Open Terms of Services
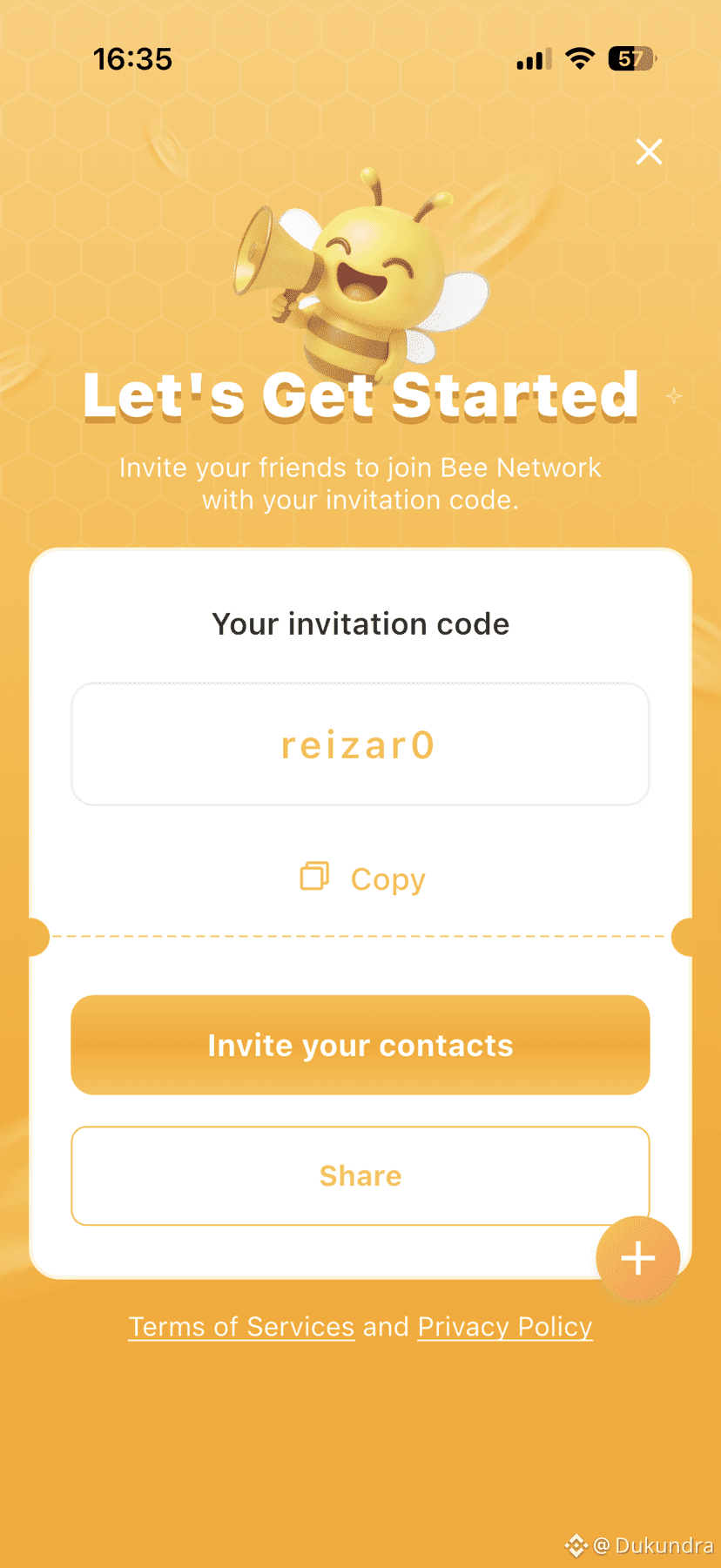The width and height of the screenshot is (721, 1568). [240, 1327]
